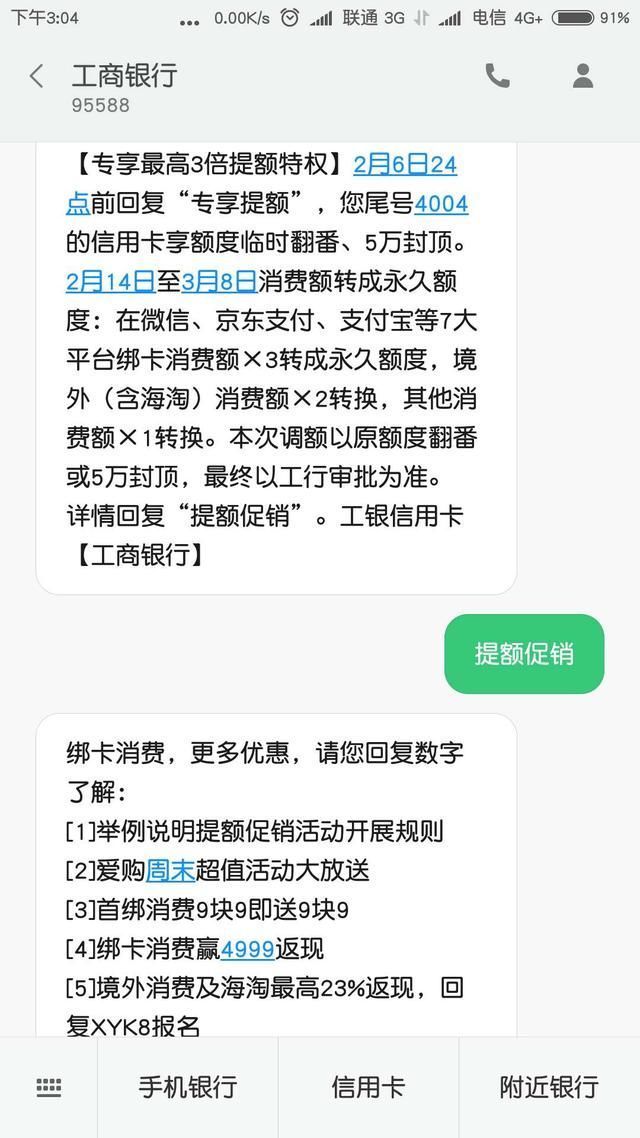The width and height of the screenshot is (640, 1138).
Task: Open the 附近银行 menu
Action: coord(549,1087)
